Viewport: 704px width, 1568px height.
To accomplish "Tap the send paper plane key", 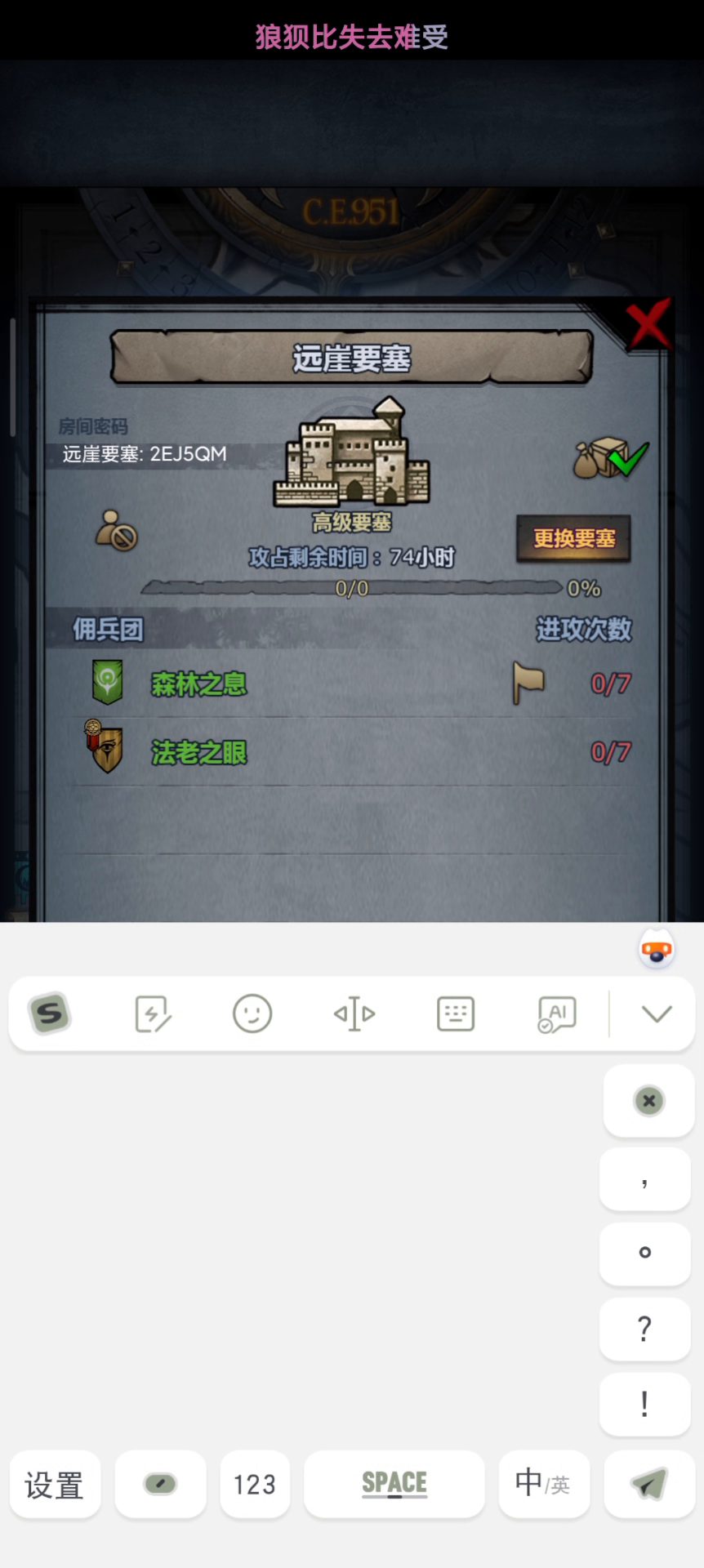I will coord(648,1484).
